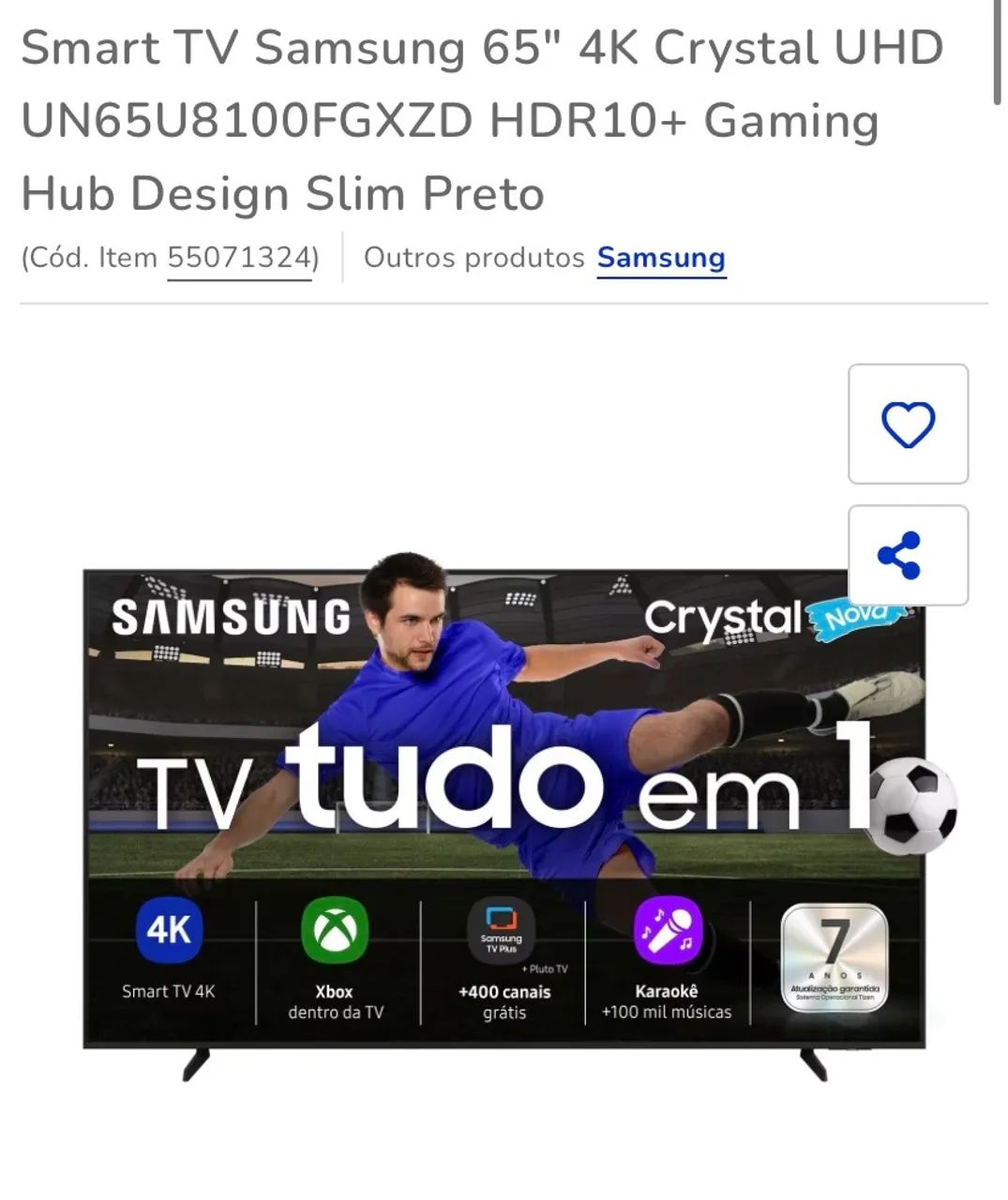
Task: Click the +400 canais grátis text
Action: [503, 1001]
